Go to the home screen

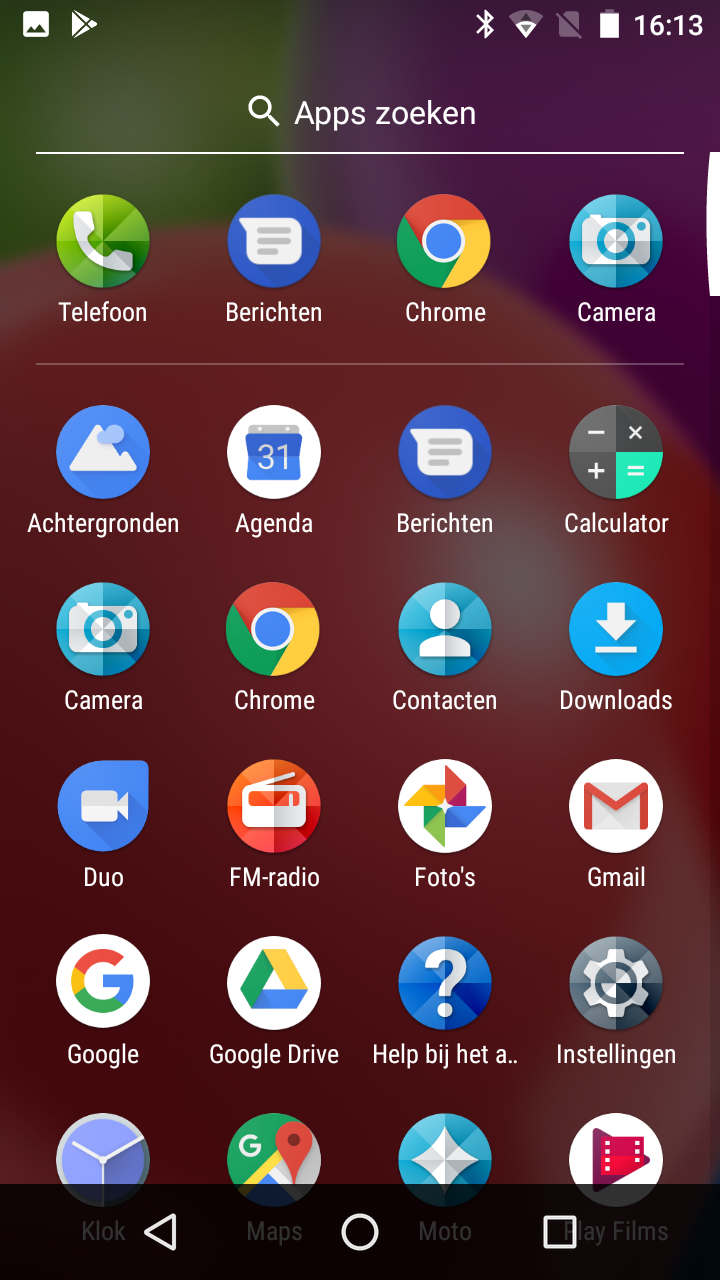click(x=360, y=1232)
